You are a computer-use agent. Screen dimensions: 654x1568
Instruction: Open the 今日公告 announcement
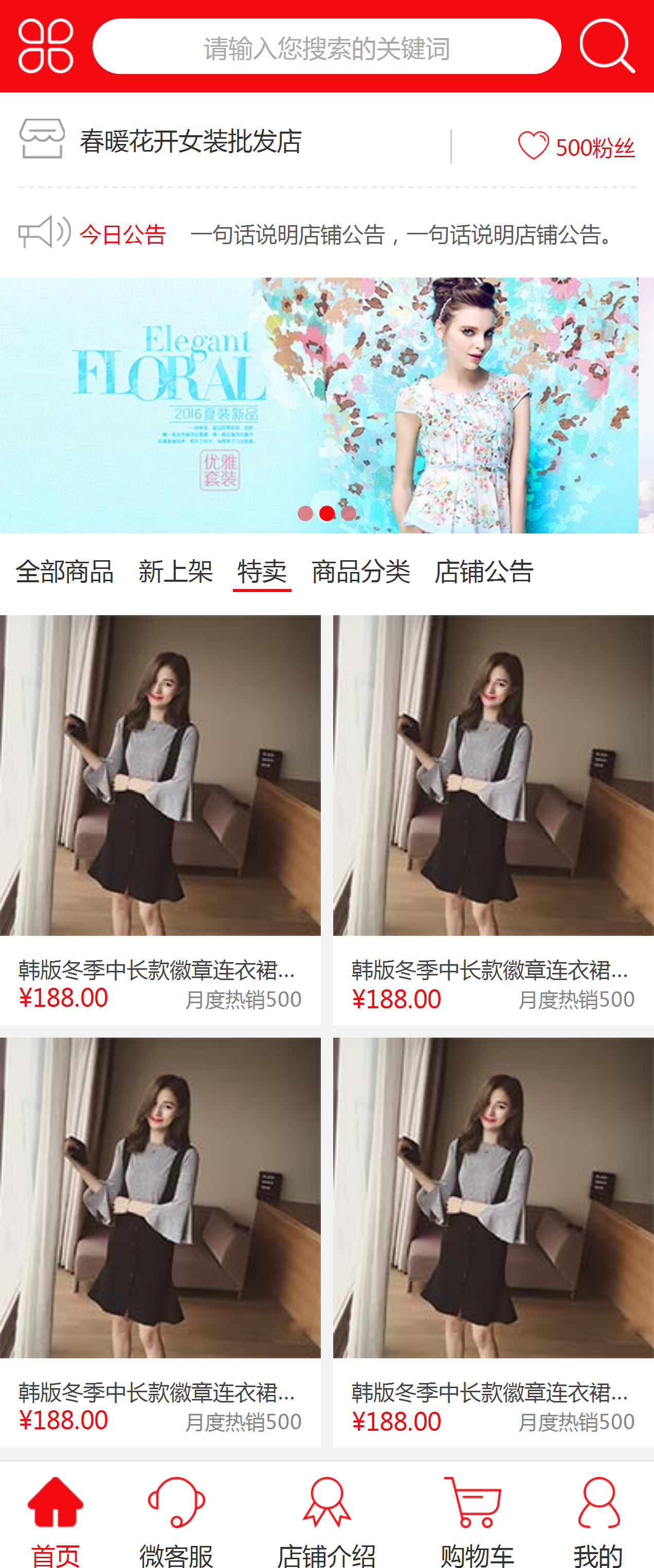point(123,234)
